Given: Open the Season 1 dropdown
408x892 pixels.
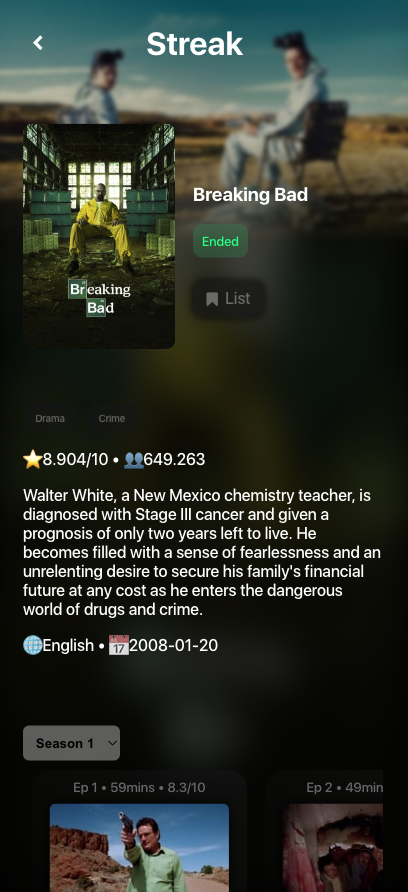Looking at the screenshot, I should (x=71, y=743).
